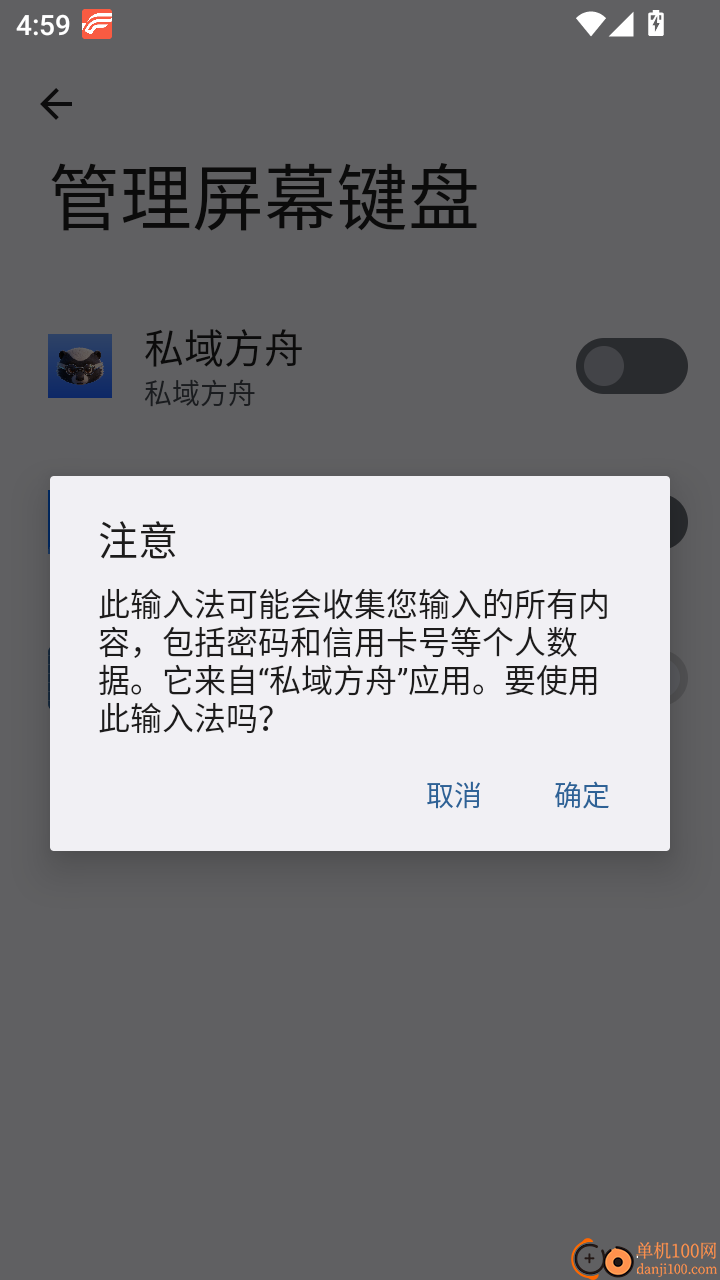The image size is (720, 1280).
Task: Tap the 私域方舟 app icon
Action: pyautogui.click(x=80, y=366)
